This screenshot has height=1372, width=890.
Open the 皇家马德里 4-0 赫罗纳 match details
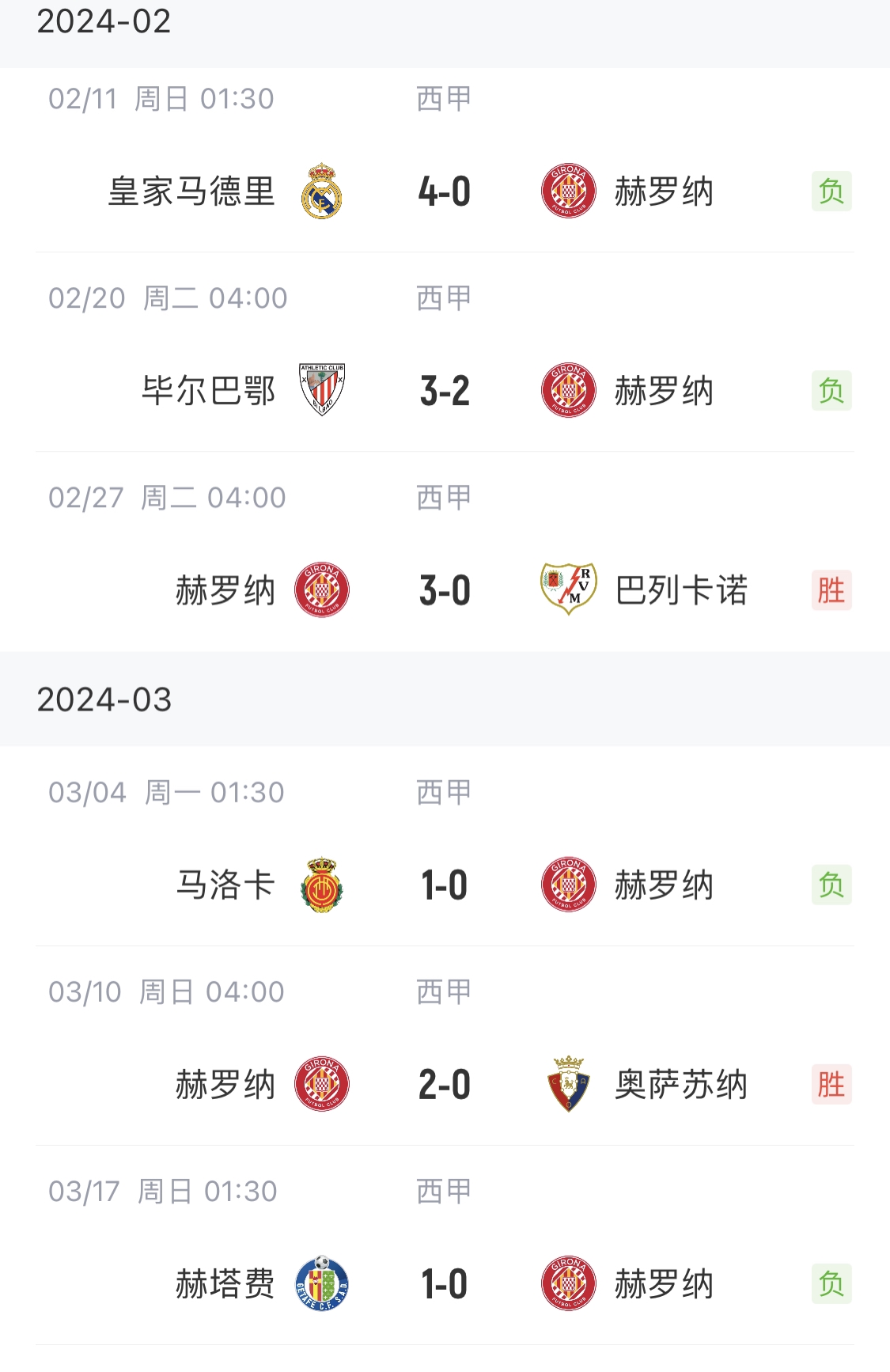pos(443,192)
